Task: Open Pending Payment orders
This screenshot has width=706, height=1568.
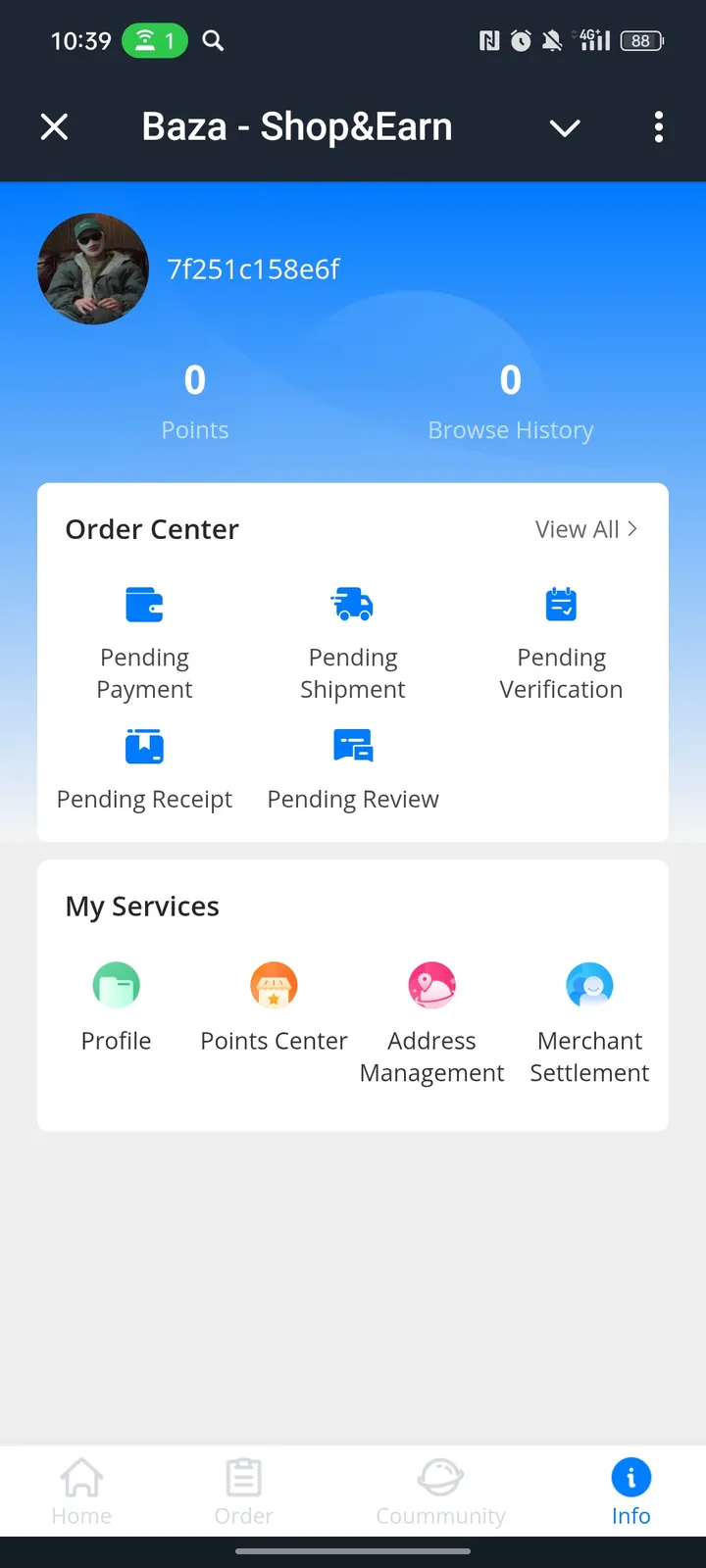Action: click(144, 644)
